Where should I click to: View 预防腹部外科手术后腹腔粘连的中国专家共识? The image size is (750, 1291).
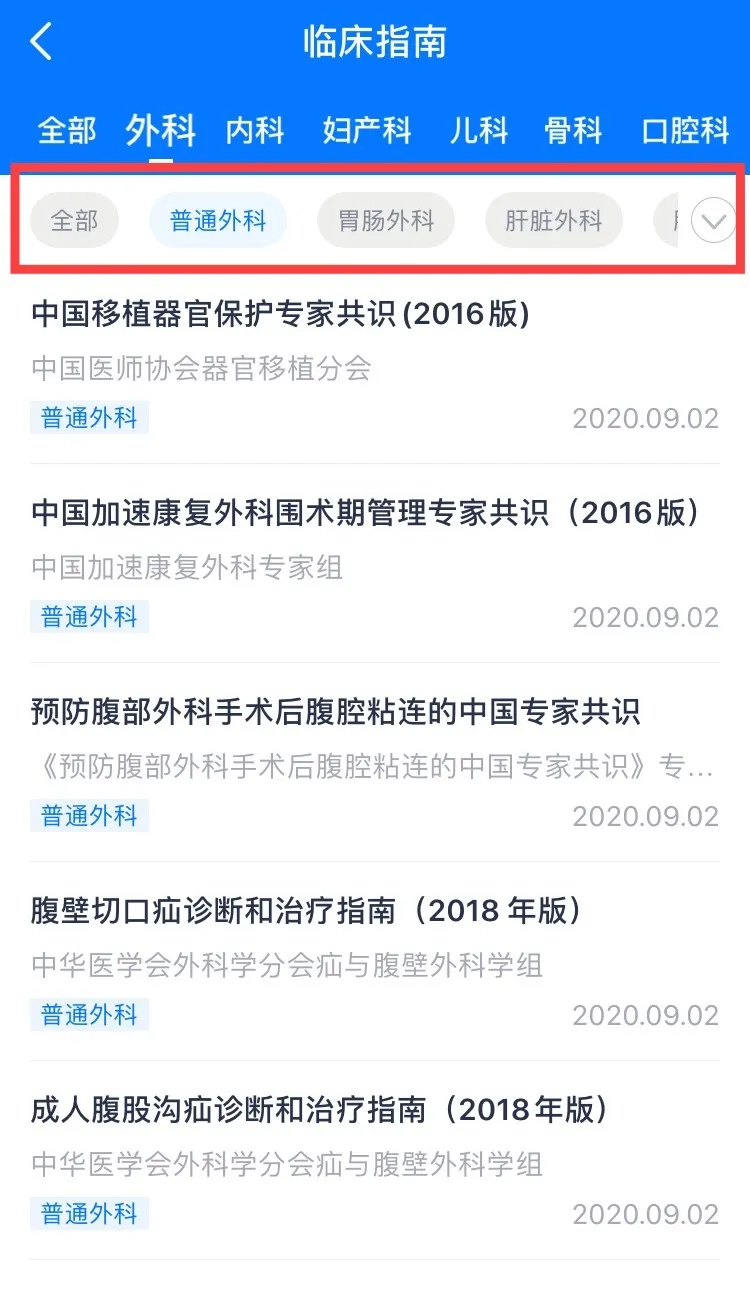(x=335, y=712)
